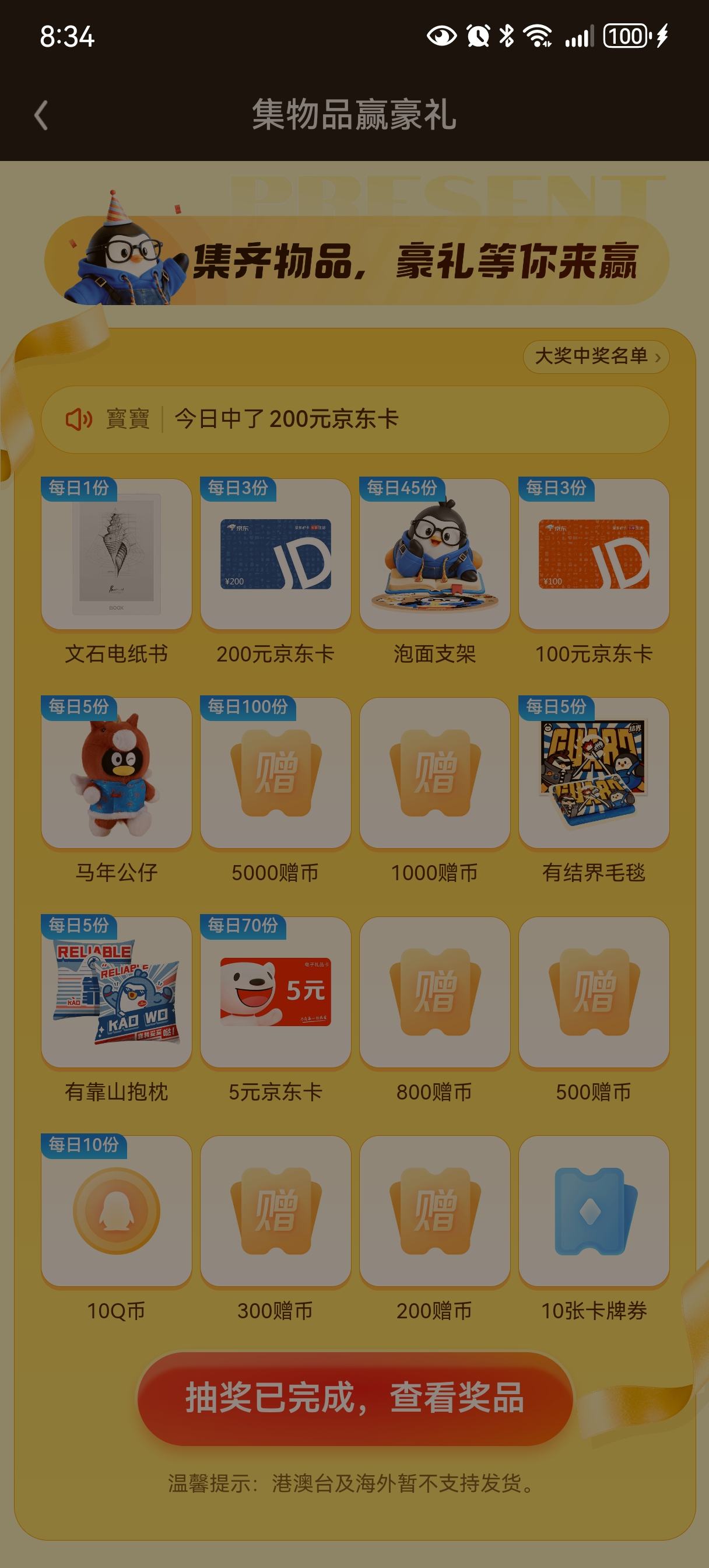Viewport: 709px width, 1568px height.
Task: Open the 200赠币 prize
Action: pyautogui.click(x=434, y=1212)
